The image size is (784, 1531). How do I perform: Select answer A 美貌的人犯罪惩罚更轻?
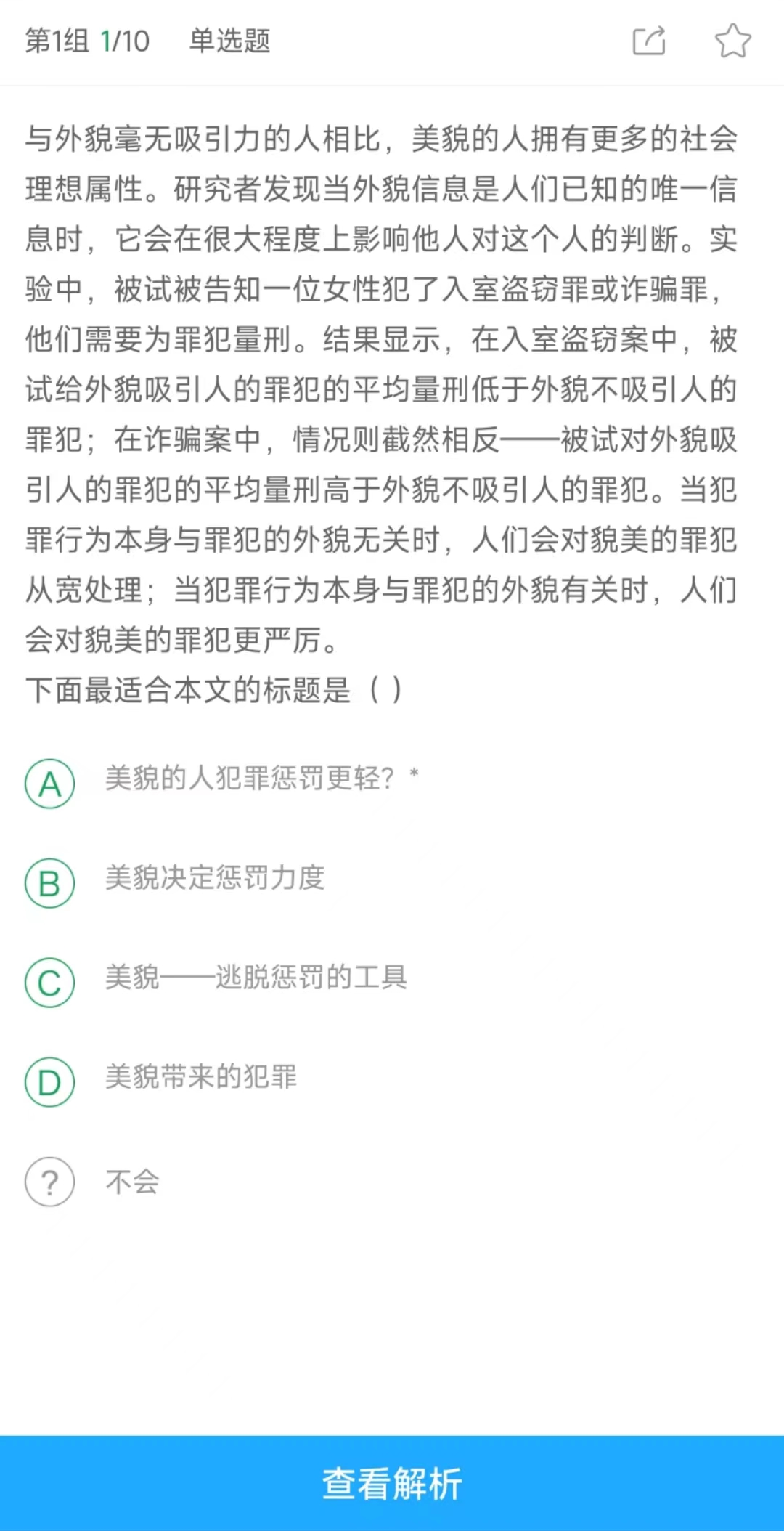click(x=392, y=783)
